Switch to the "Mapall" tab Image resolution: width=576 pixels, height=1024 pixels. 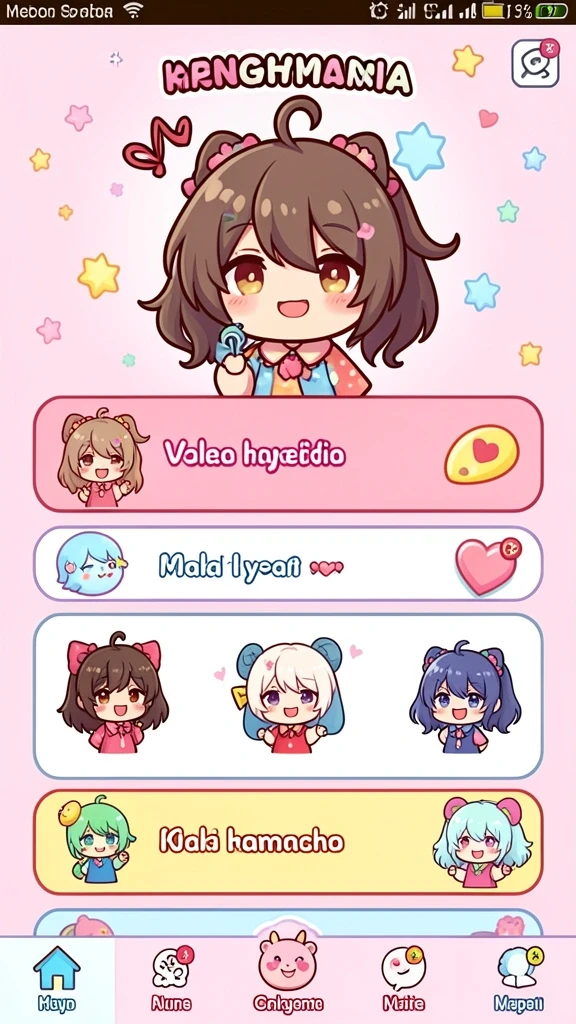[519, 979]
